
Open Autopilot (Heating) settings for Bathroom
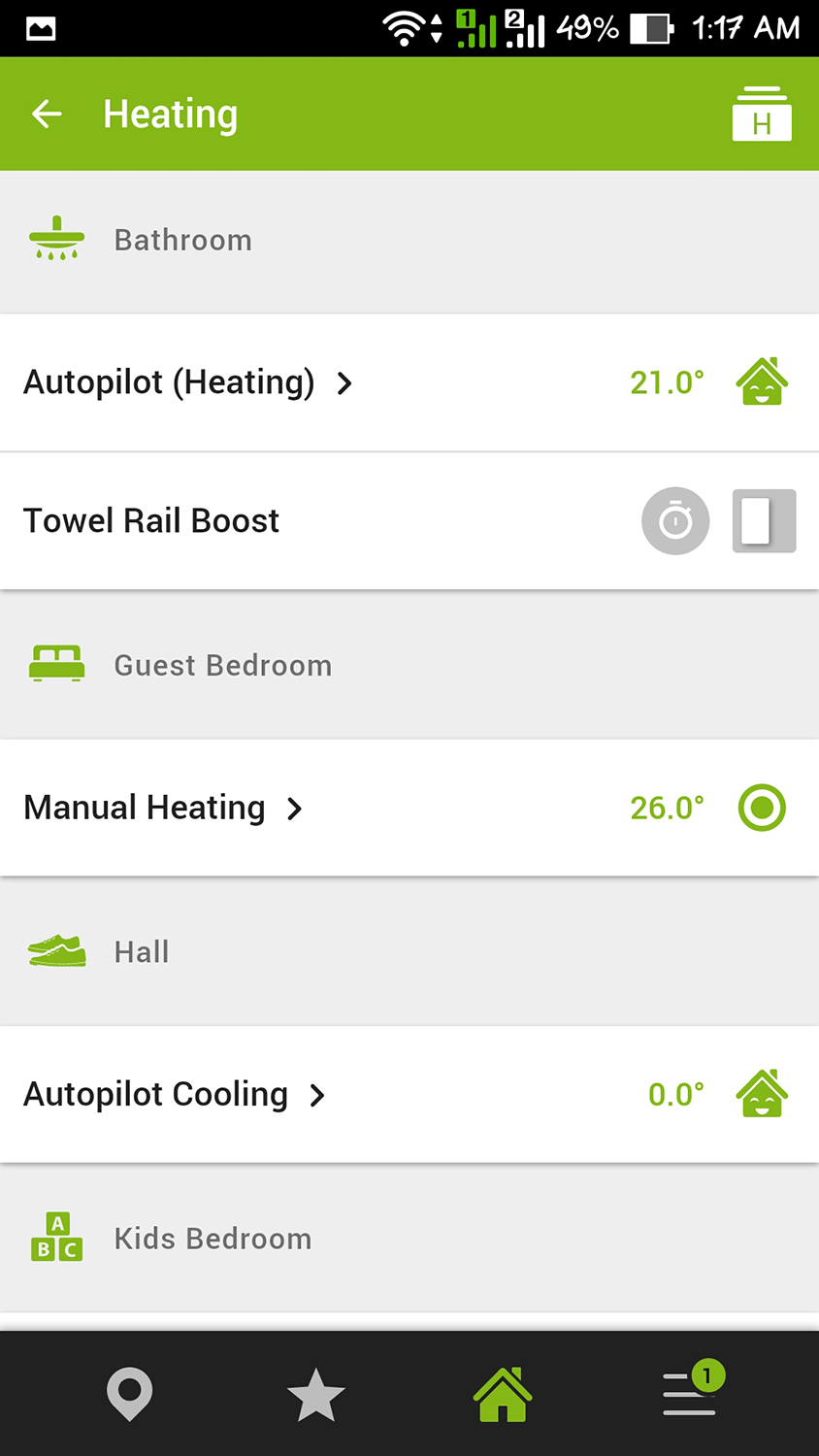188,382
